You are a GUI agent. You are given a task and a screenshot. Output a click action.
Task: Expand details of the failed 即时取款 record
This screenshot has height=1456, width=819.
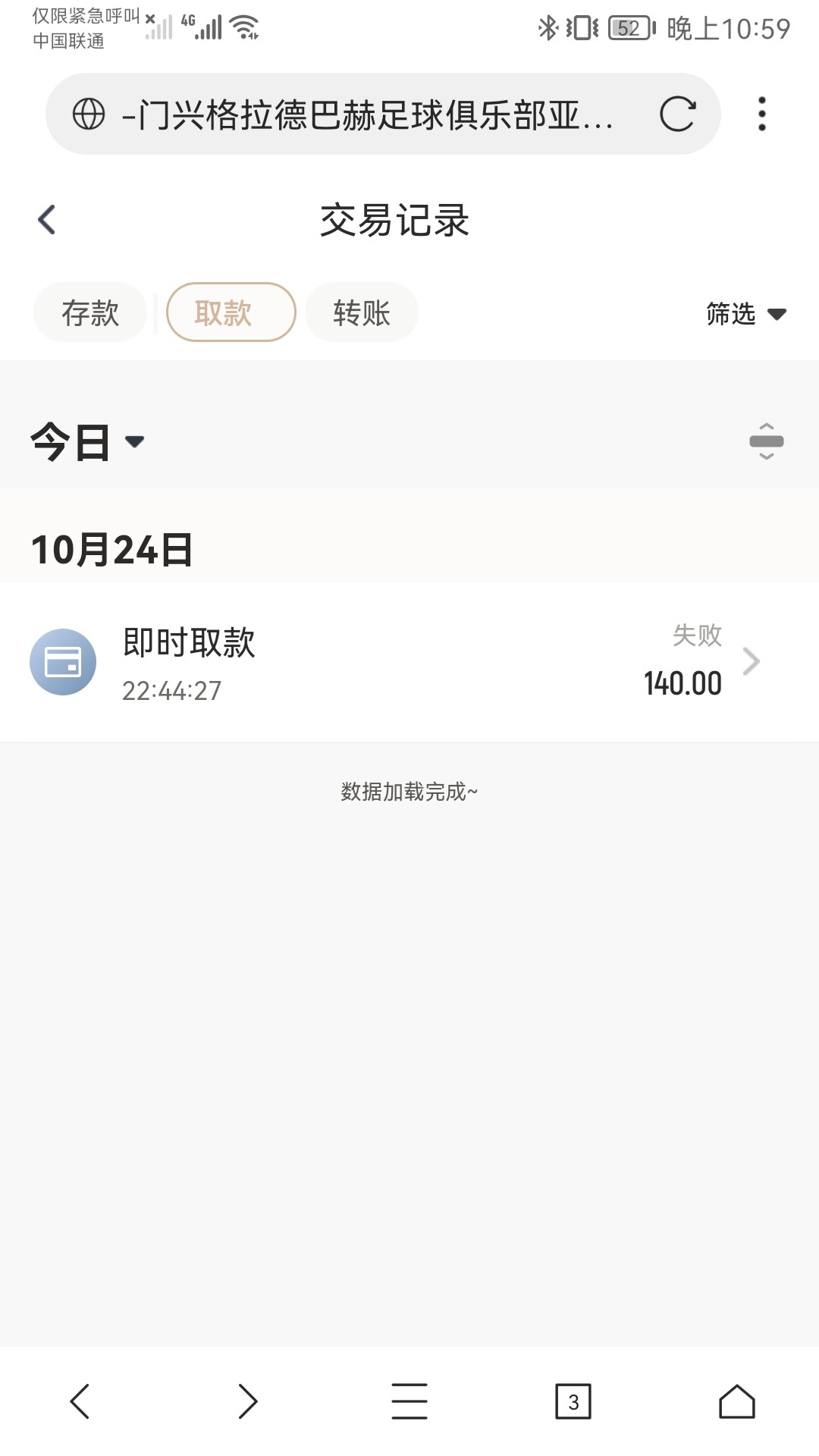(x=751, y=661)
